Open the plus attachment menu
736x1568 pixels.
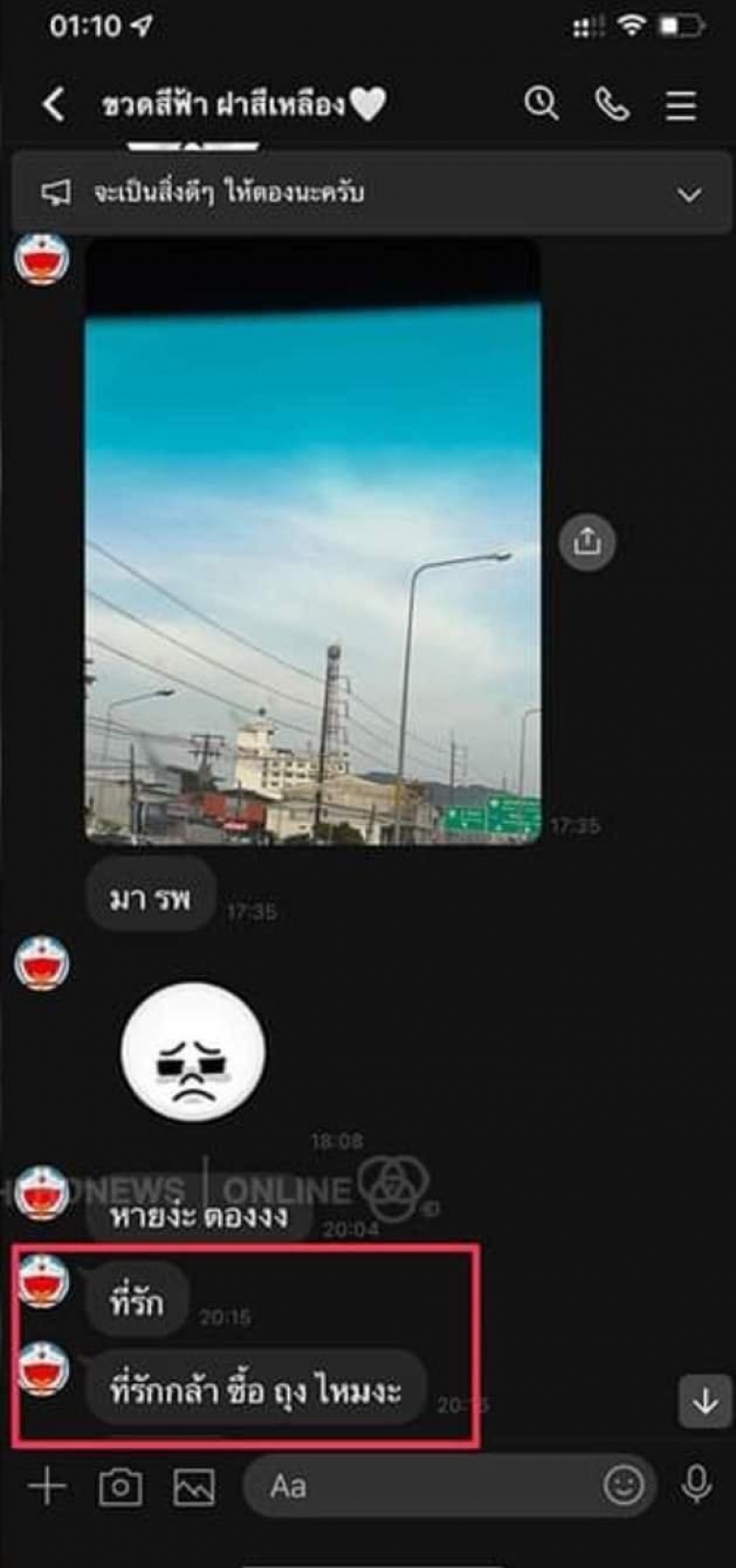pyautogui.click(x=47, y=1486)
